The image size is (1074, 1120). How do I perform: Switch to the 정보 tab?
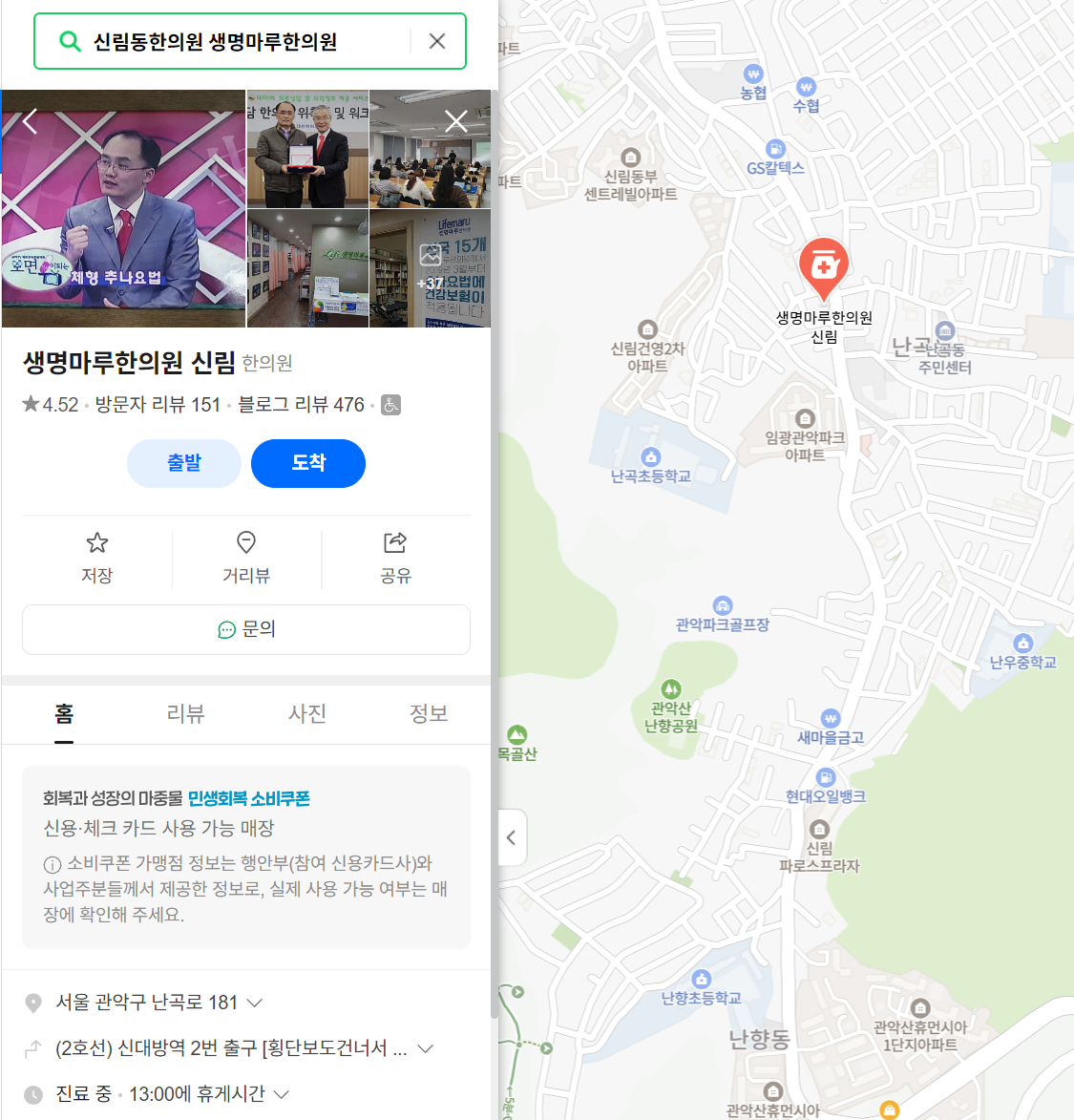pos(429,713)
